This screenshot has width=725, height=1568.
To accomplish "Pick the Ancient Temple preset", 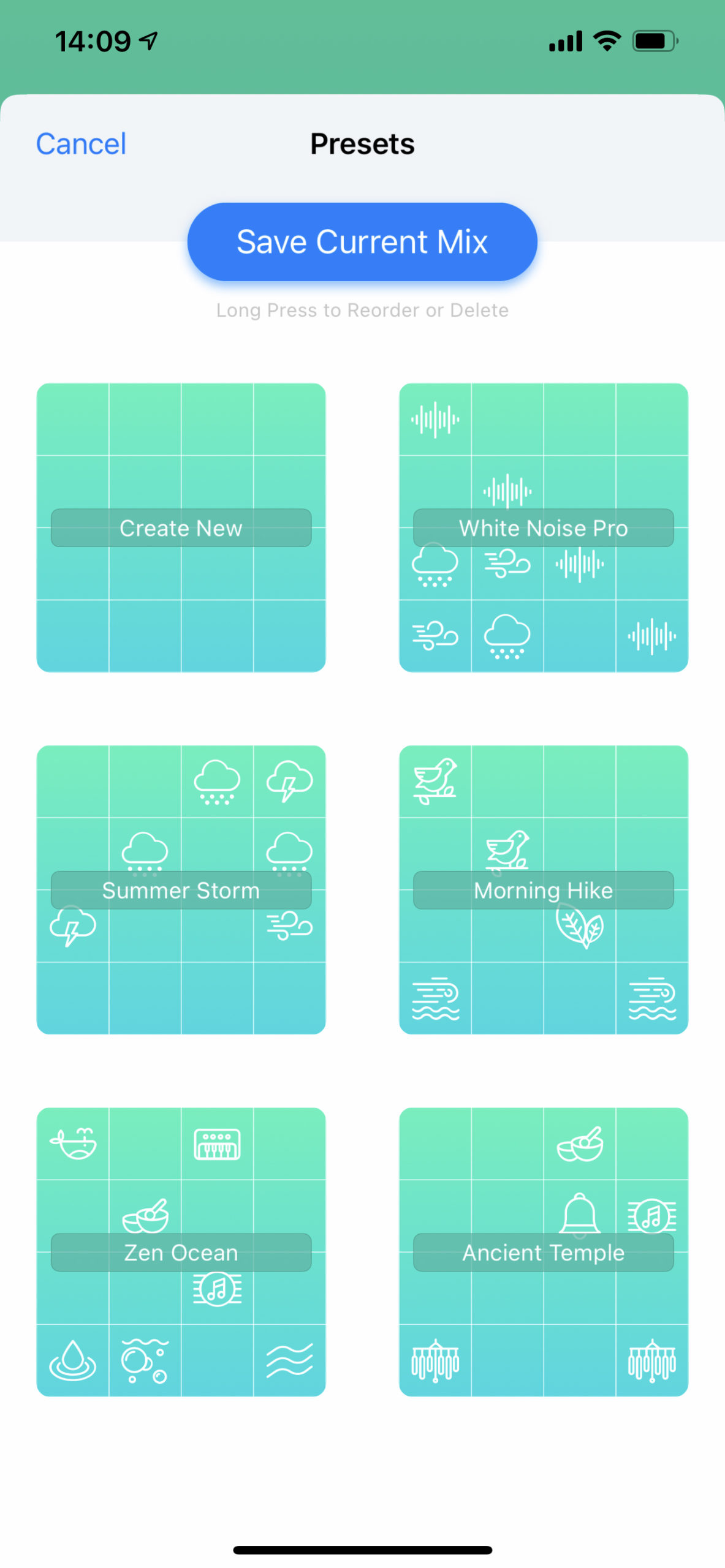I will [x=543, y=1251].
